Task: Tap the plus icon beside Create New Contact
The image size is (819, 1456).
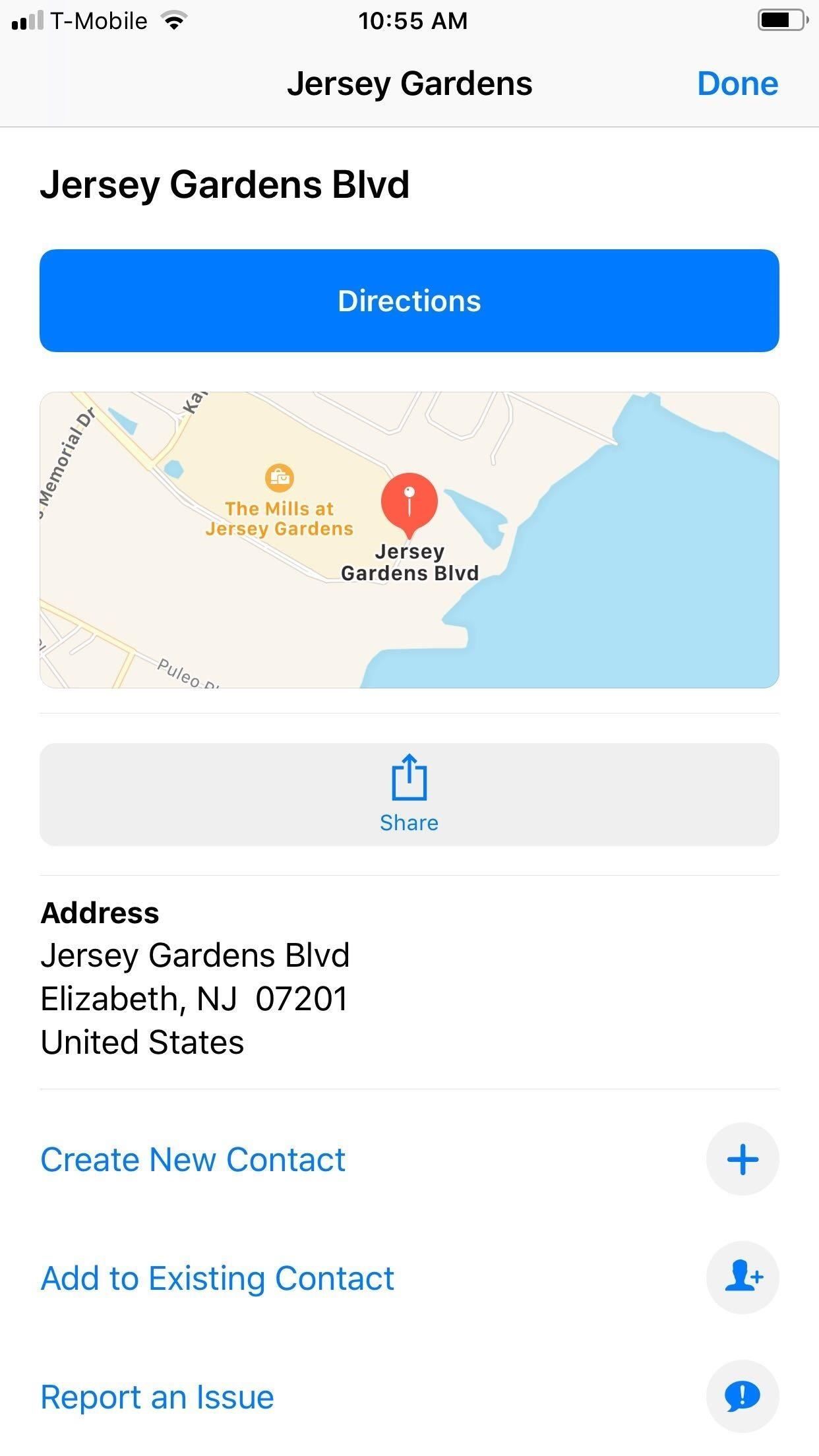Action: pyautogui.click(x=743, y=1159)
